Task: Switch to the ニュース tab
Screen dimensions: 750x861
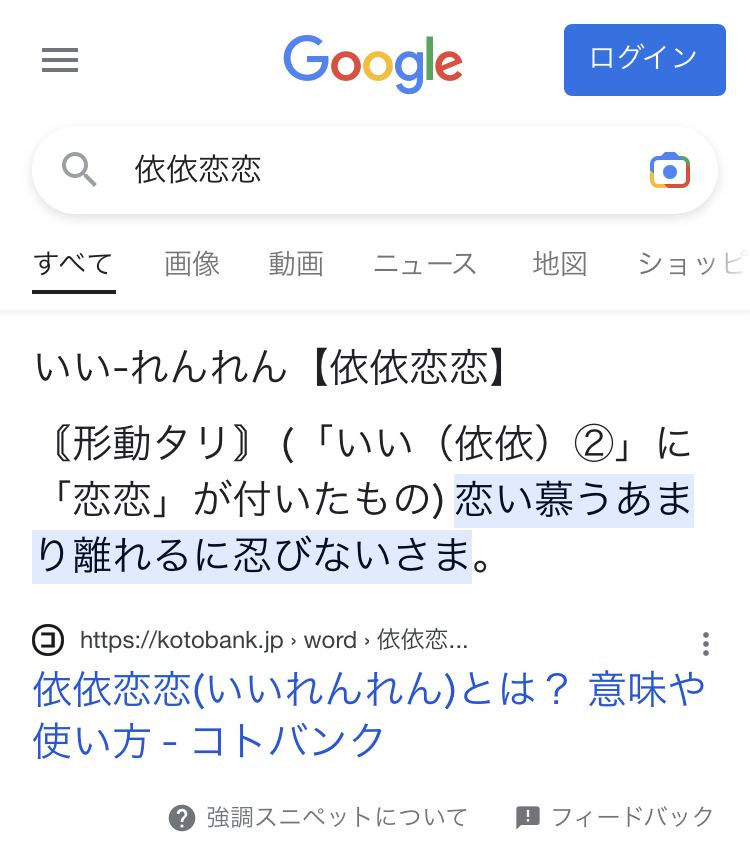Action: (x=425, y=264)
